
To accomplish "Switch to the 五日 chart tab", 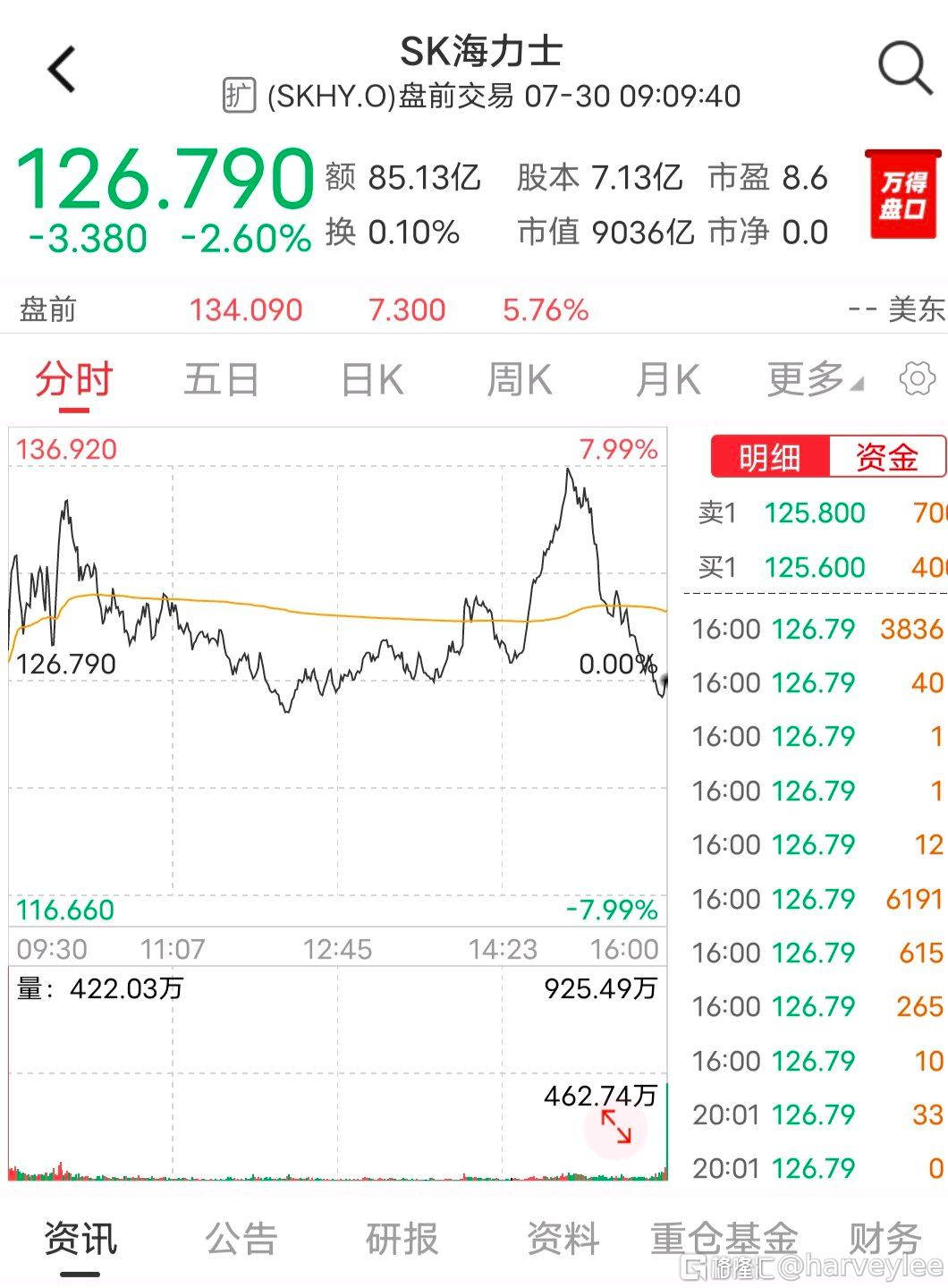I will [x=221, y=379].
